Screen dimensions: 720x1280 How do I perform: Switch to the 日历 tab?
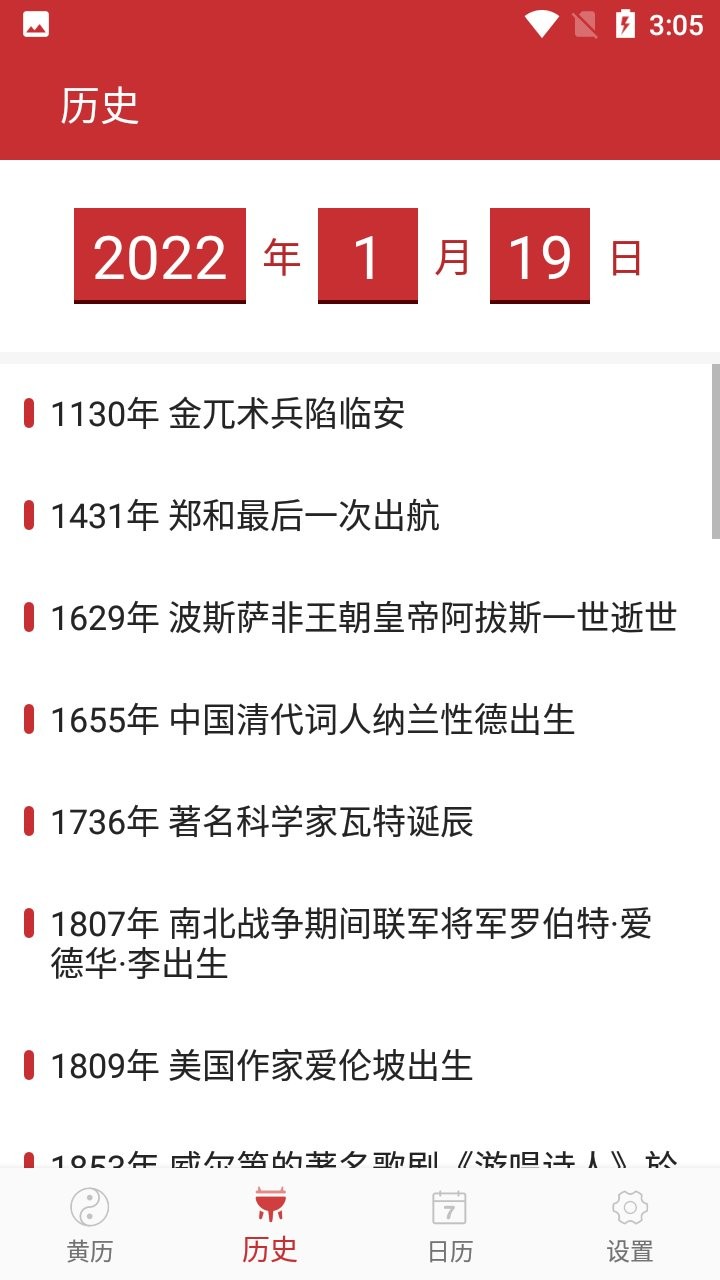tap(450, 1220)
